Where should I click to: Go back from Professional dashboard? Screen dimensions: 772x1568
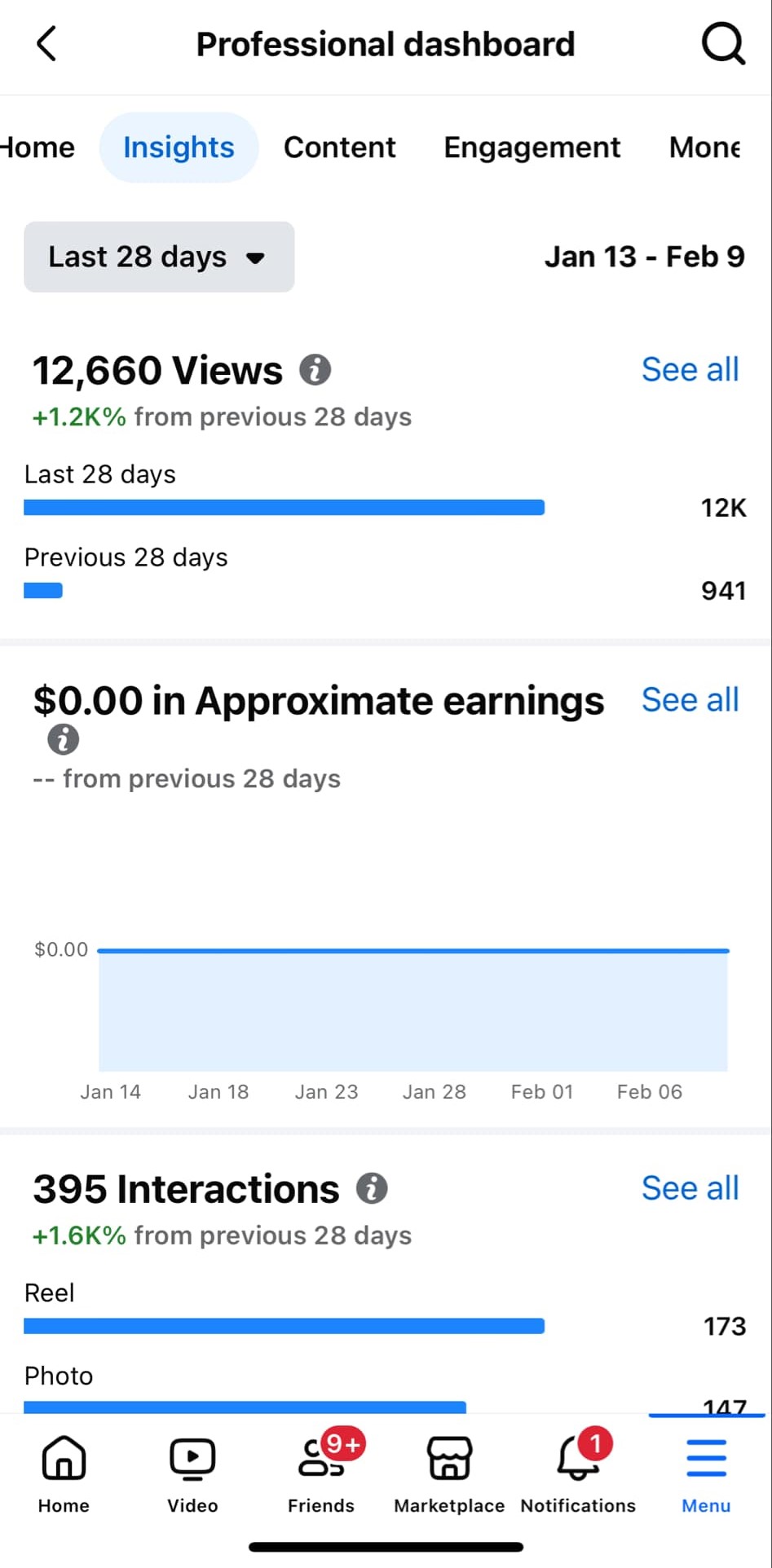46,44
